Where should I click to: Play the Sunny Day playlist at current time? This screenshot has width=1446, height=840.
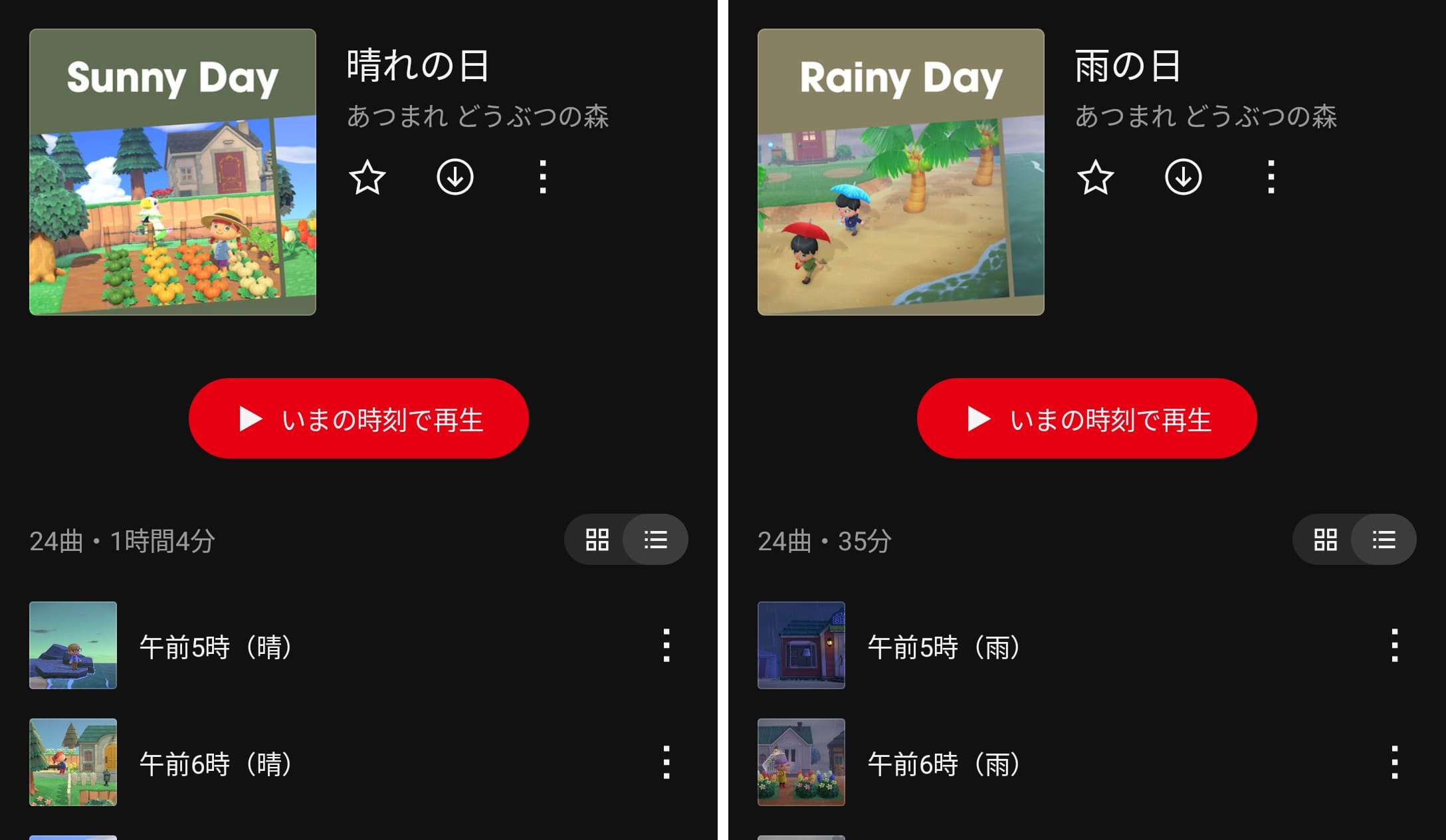click(359, 419)
